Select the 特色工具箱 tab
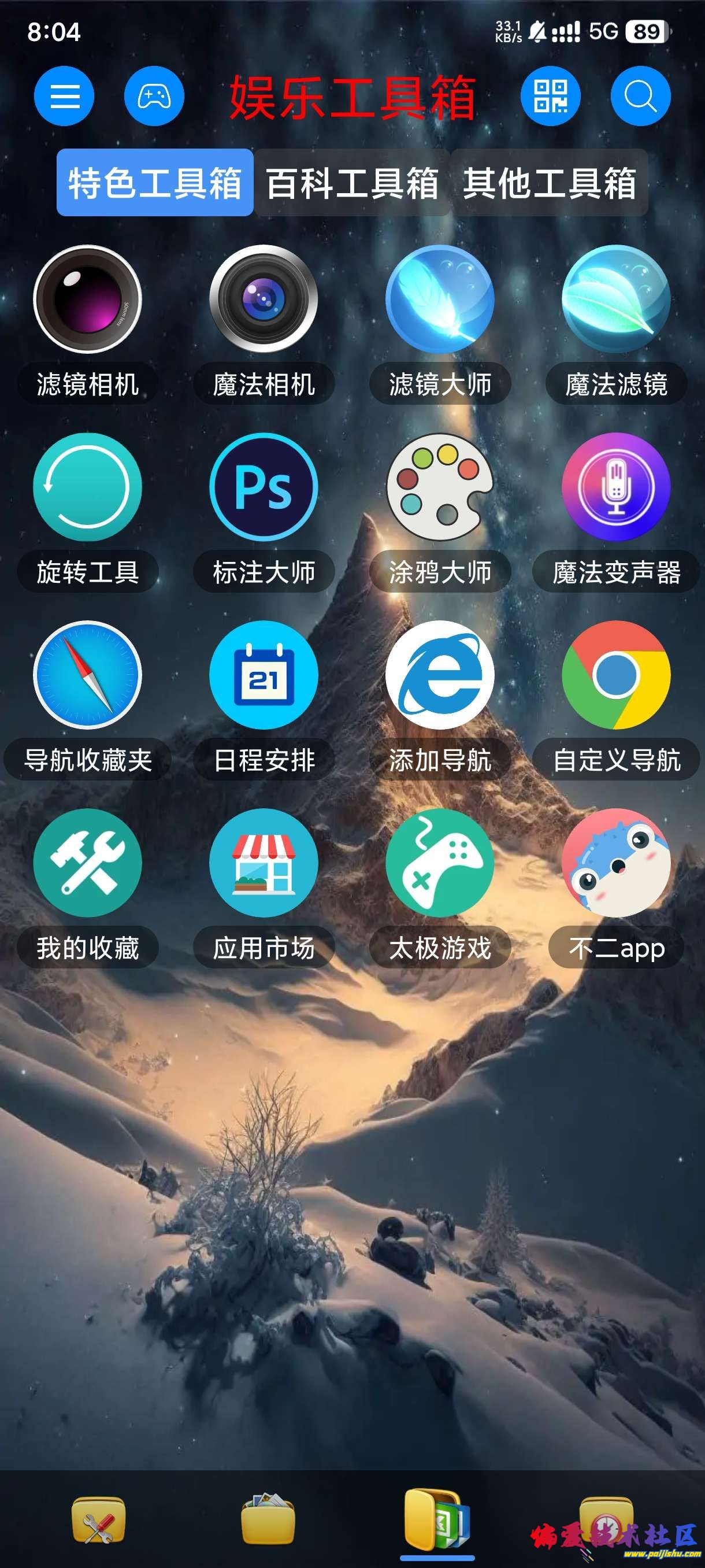Screen dimensions: 705x1568 pyautogui.click(x=154, y=183)
